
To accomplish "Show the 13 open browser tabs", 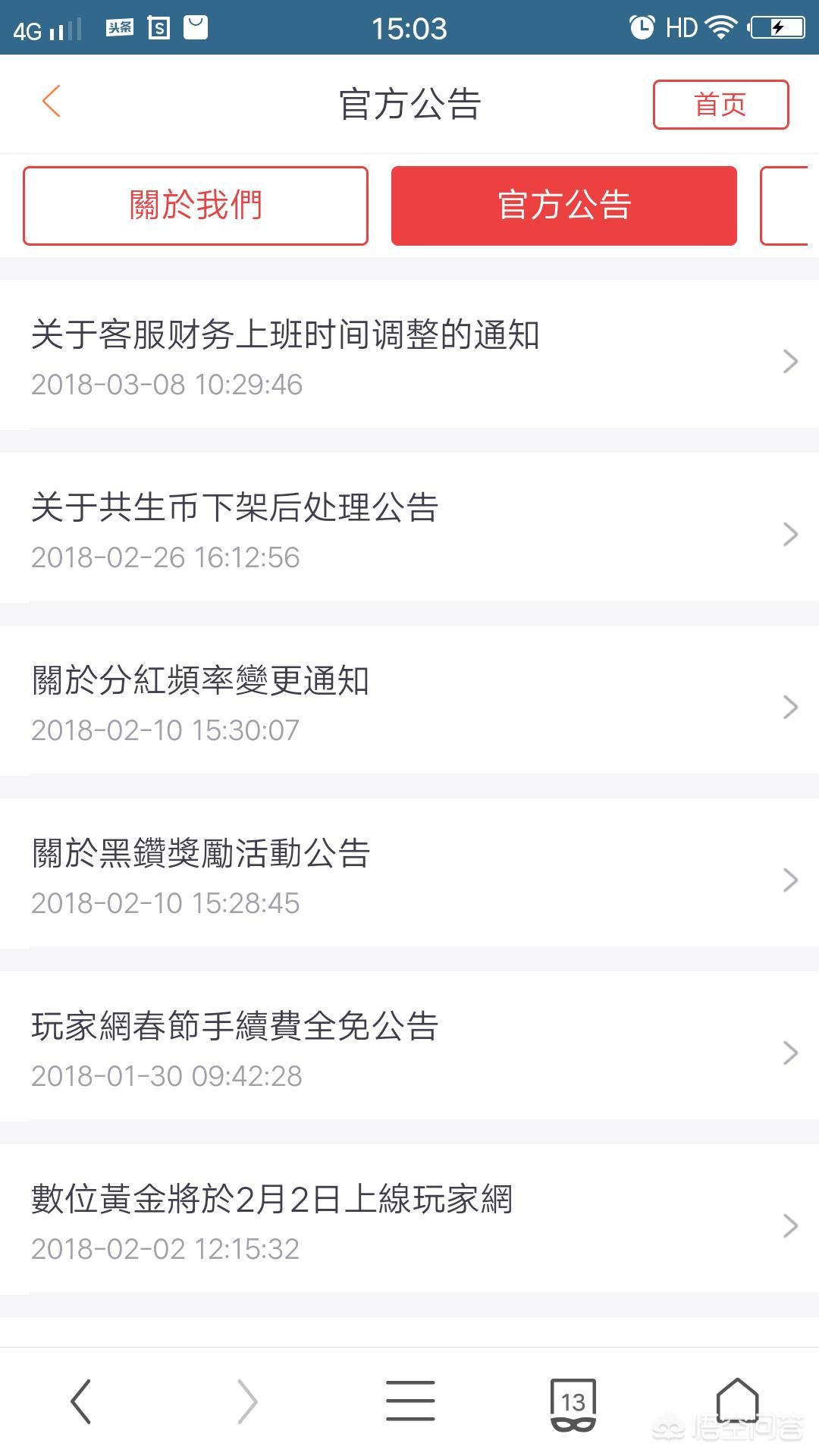I will pyautogui.click(x=573, y=1403).
